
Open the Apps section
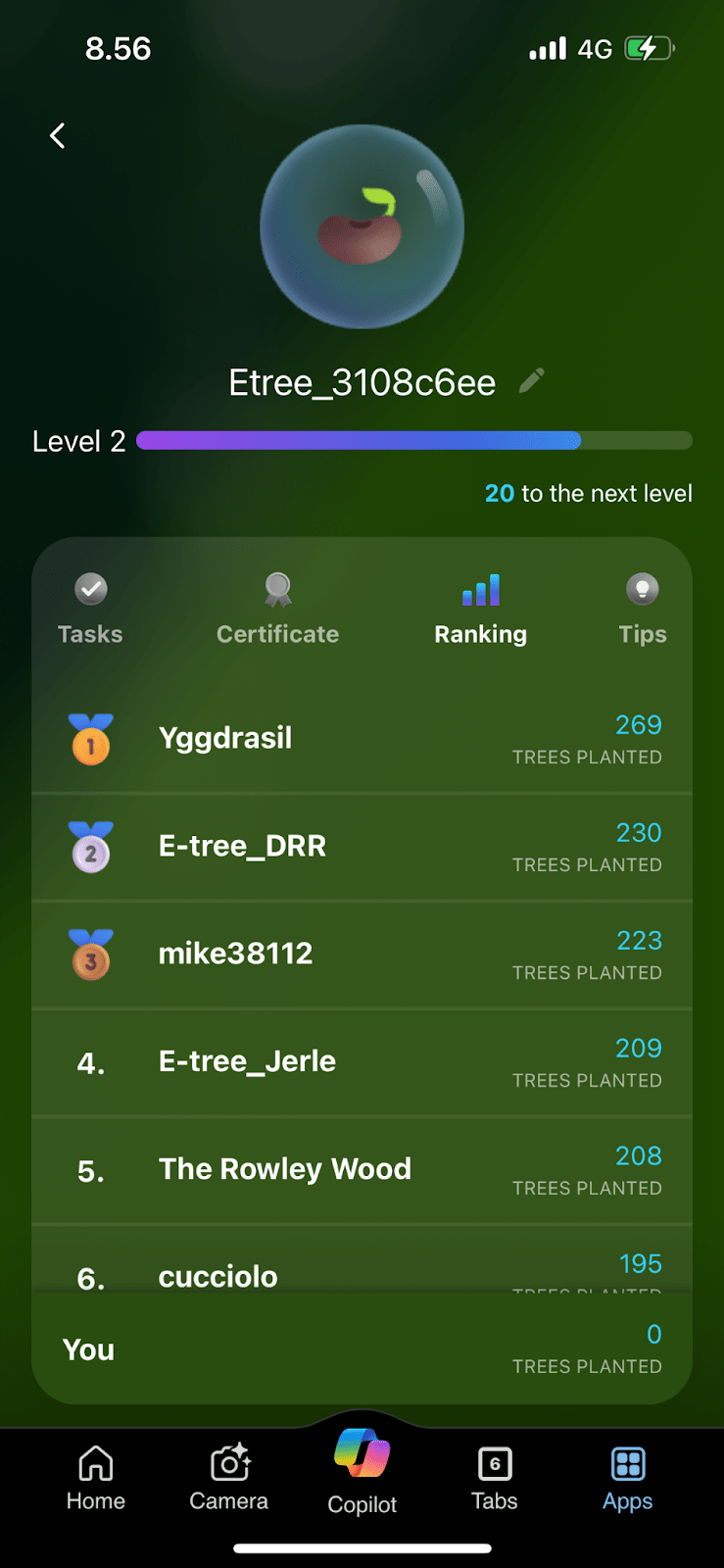(627, 1479)
